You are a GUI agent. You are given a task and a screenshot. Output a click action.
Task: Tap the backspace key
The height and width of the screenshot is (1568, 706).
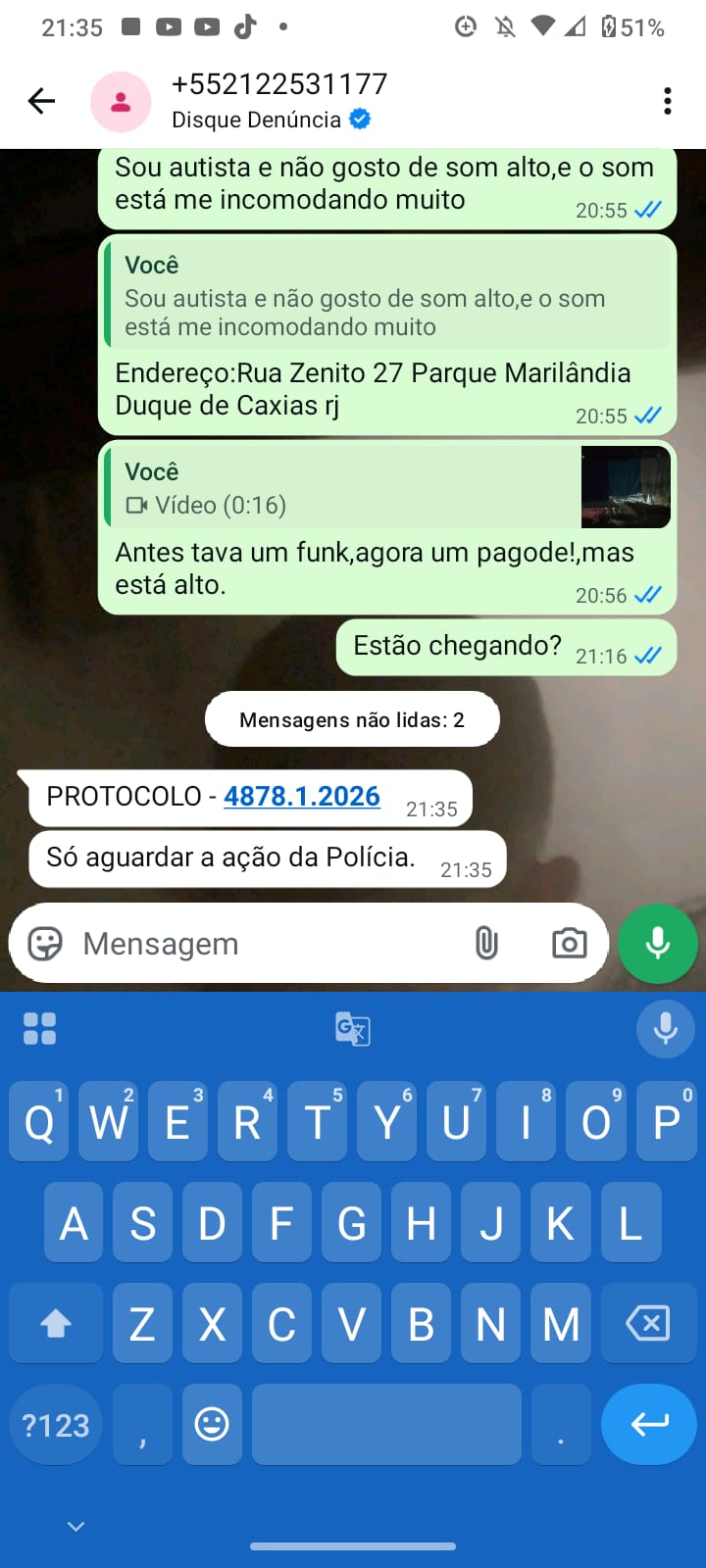tap(648, 1324)
